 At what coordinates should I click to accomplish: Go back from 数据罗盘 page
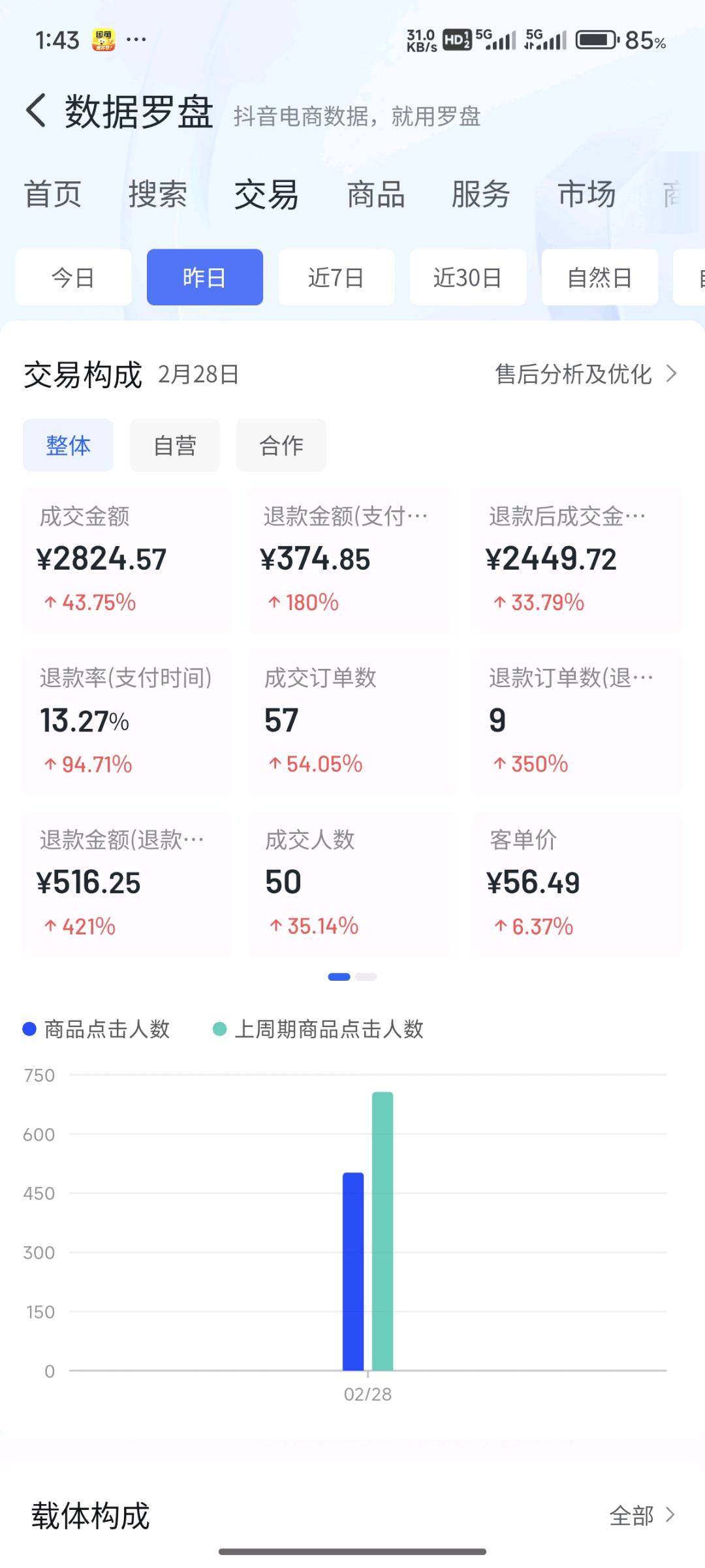tap(37, 111)
